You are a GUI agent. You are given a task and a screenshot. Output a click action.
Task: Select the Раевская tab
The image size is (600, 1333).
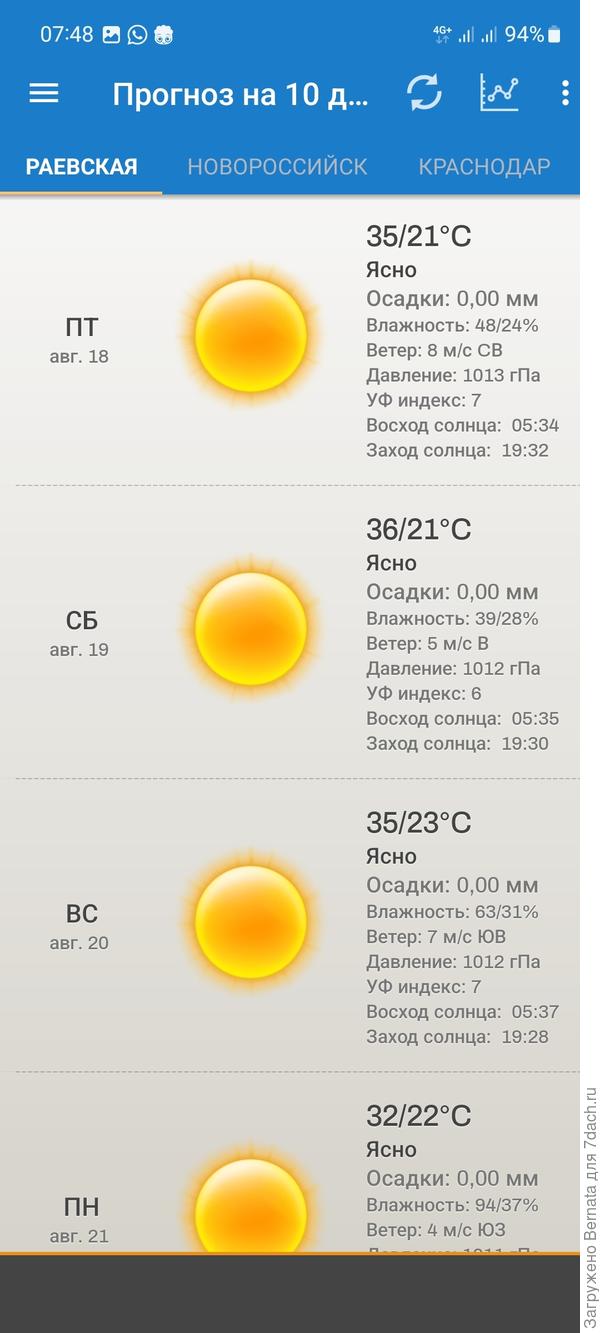[81, 166]
